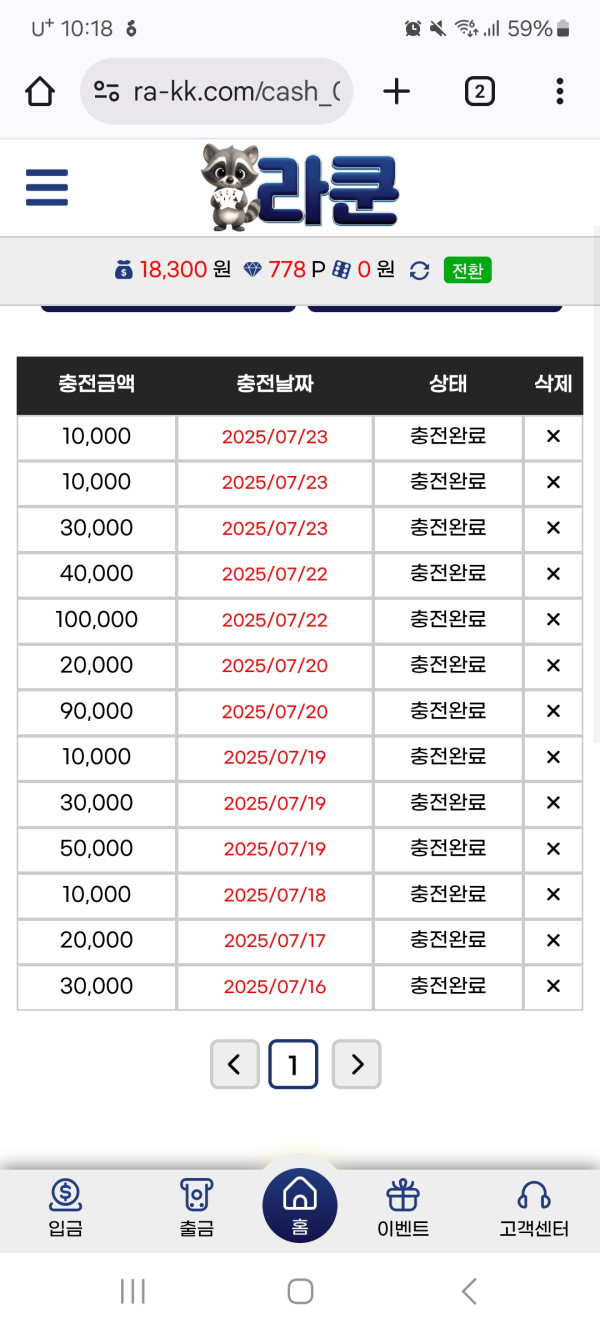Screen dimensions: 600x1333
Task: Tap the browser address bar
Action: (216, 92)
